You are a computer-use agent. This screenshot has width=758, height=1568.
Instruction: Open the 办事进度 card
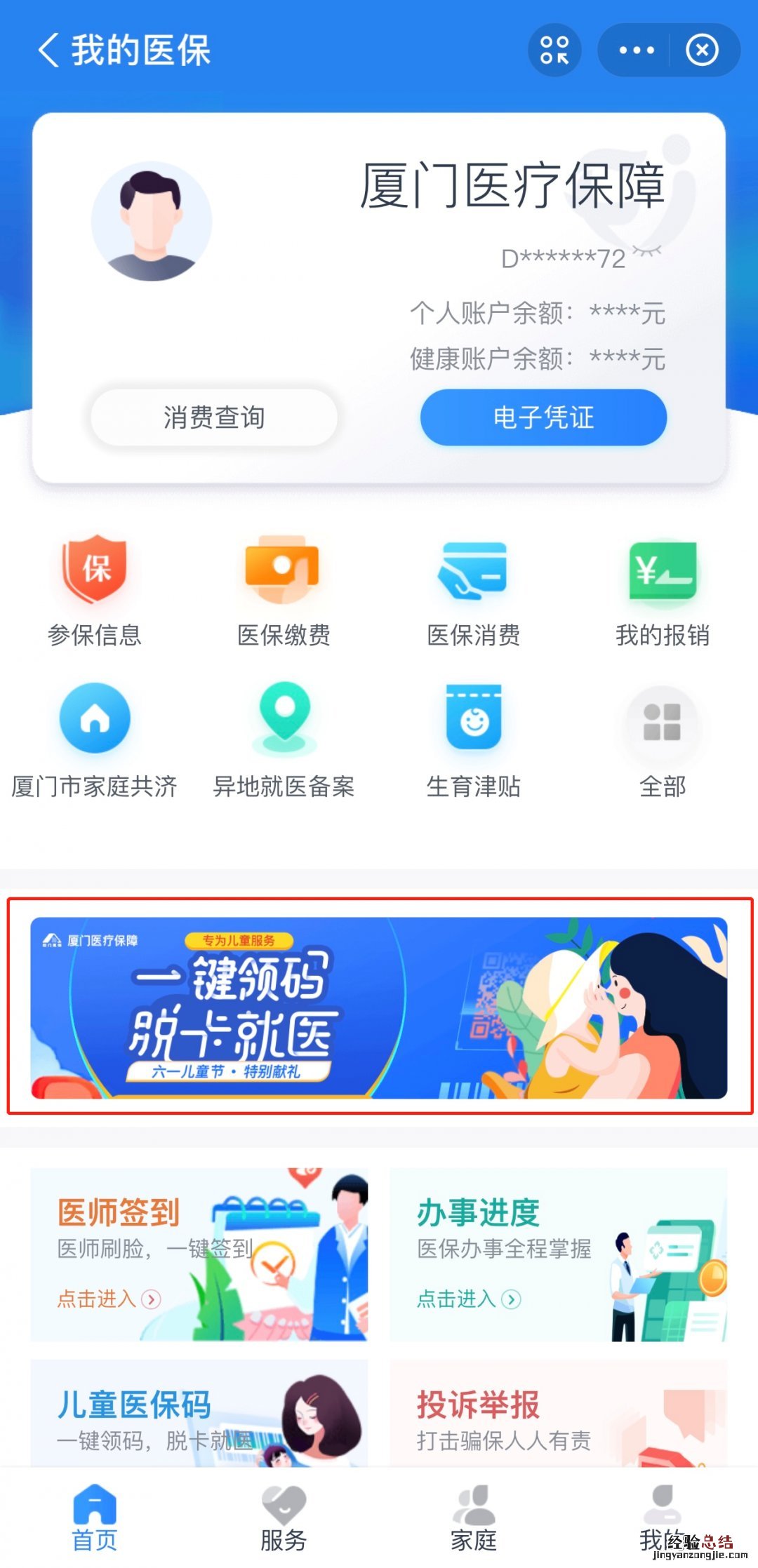click(559, 1255)
